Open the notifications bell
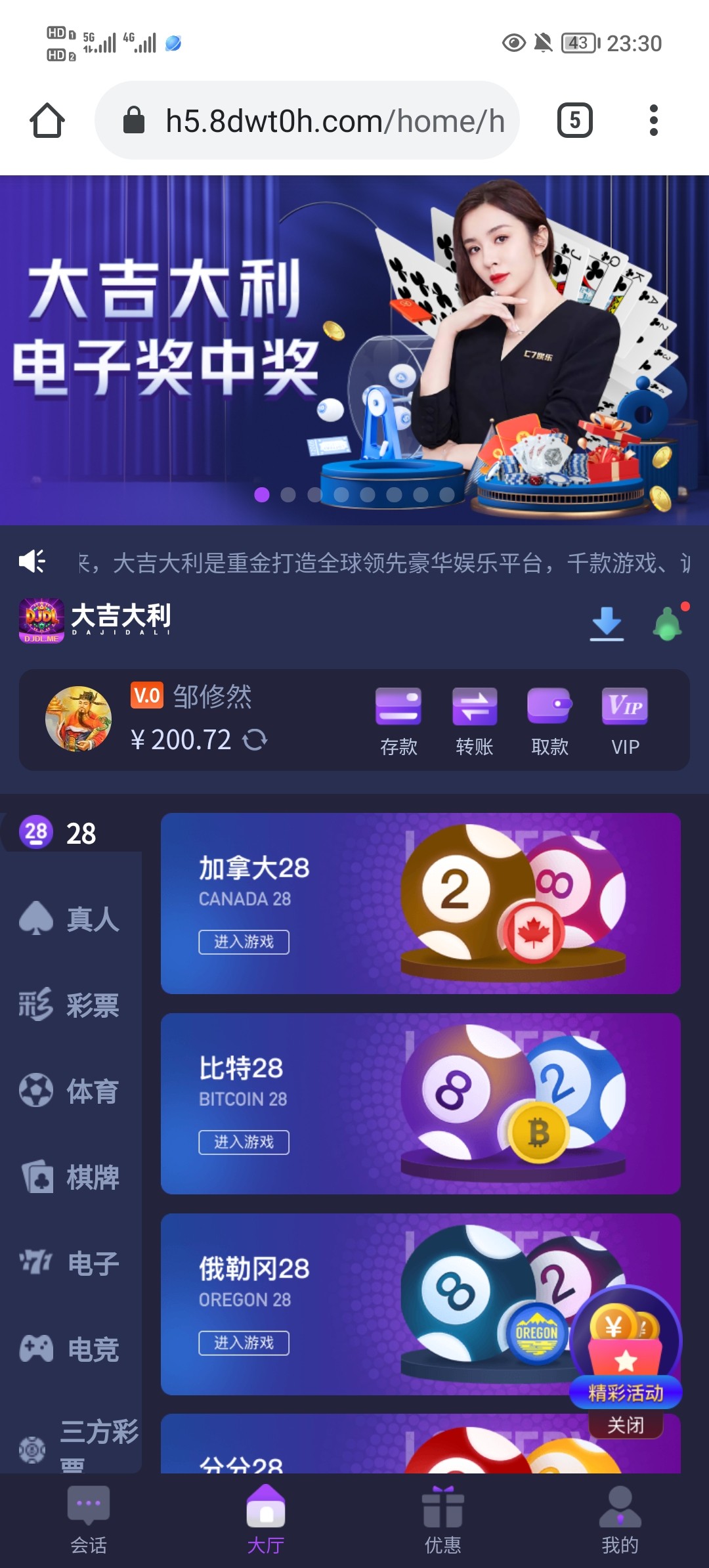This screenshot has height=1568, width=709. pos(668,622)
